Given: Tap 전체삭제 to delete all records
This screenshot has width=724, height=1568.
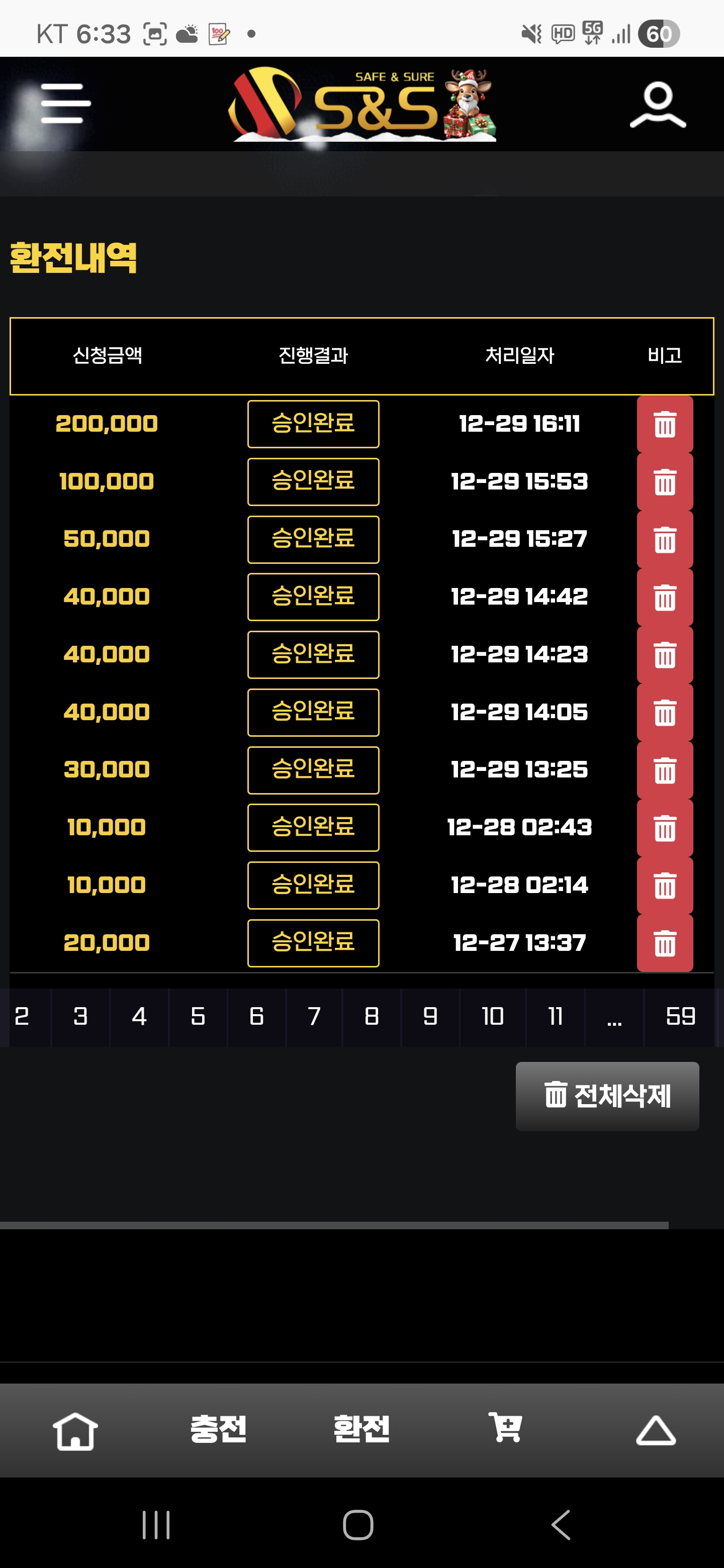Looking at the screenshot, I should point(607,1096).
